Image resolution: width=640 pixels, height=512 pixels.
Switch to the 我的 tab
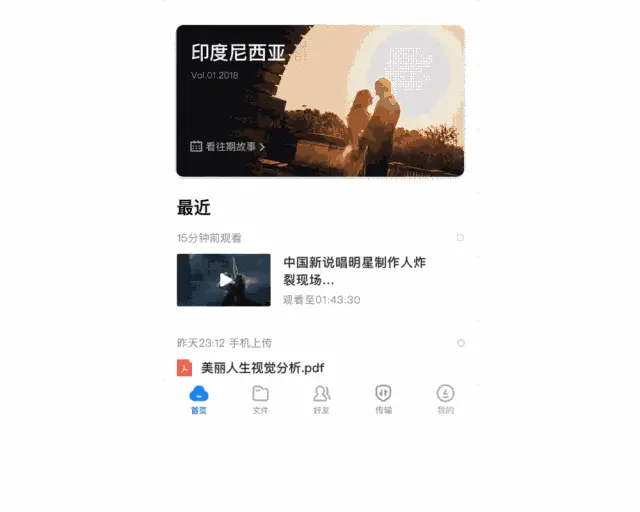pos(445,399)
